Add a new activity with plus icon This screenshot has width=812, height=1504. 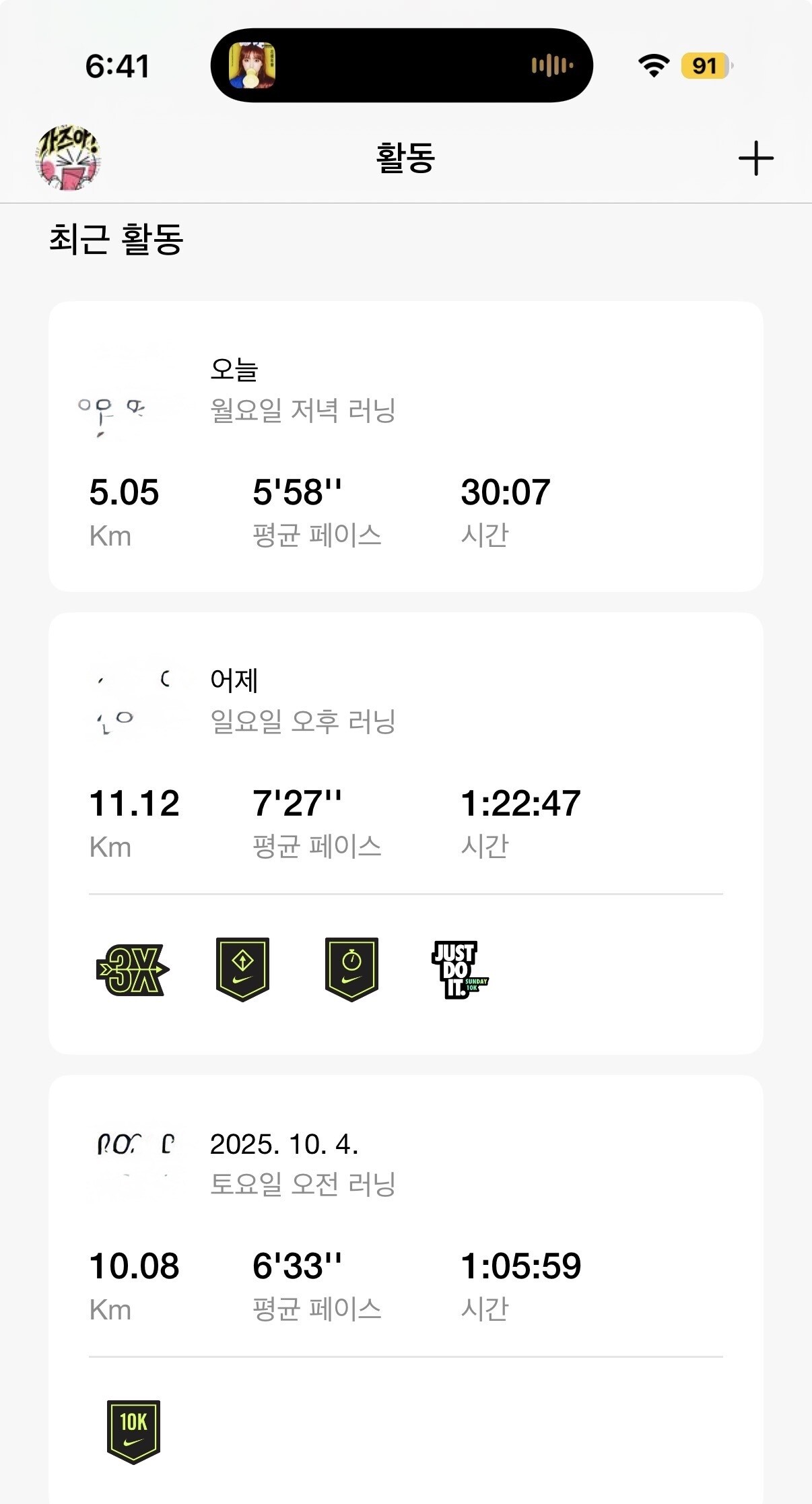point(755,158)
